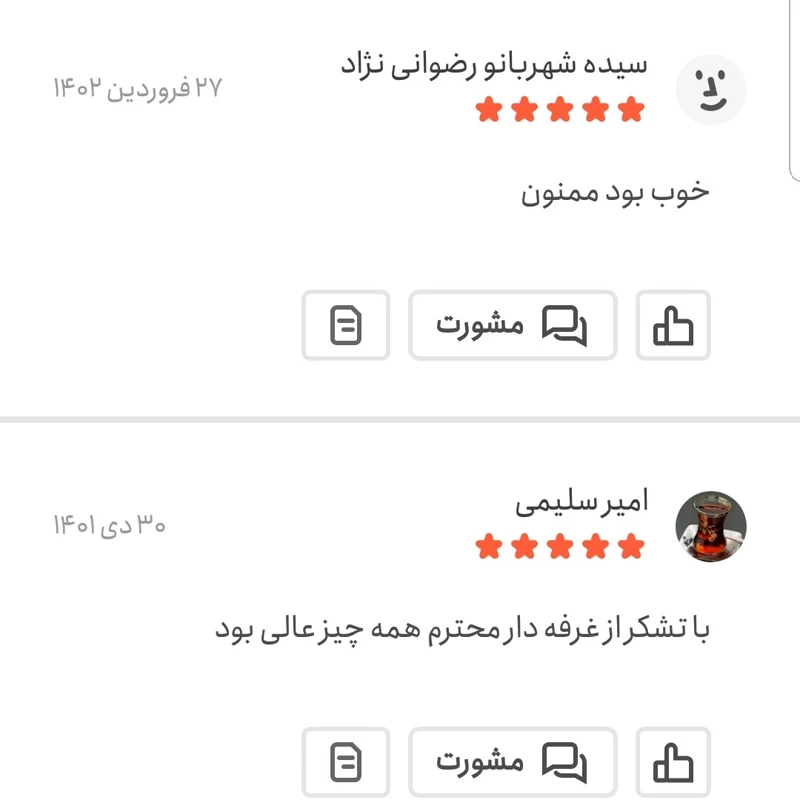Like امیر سلیمی's review

[x=673, y=763]
